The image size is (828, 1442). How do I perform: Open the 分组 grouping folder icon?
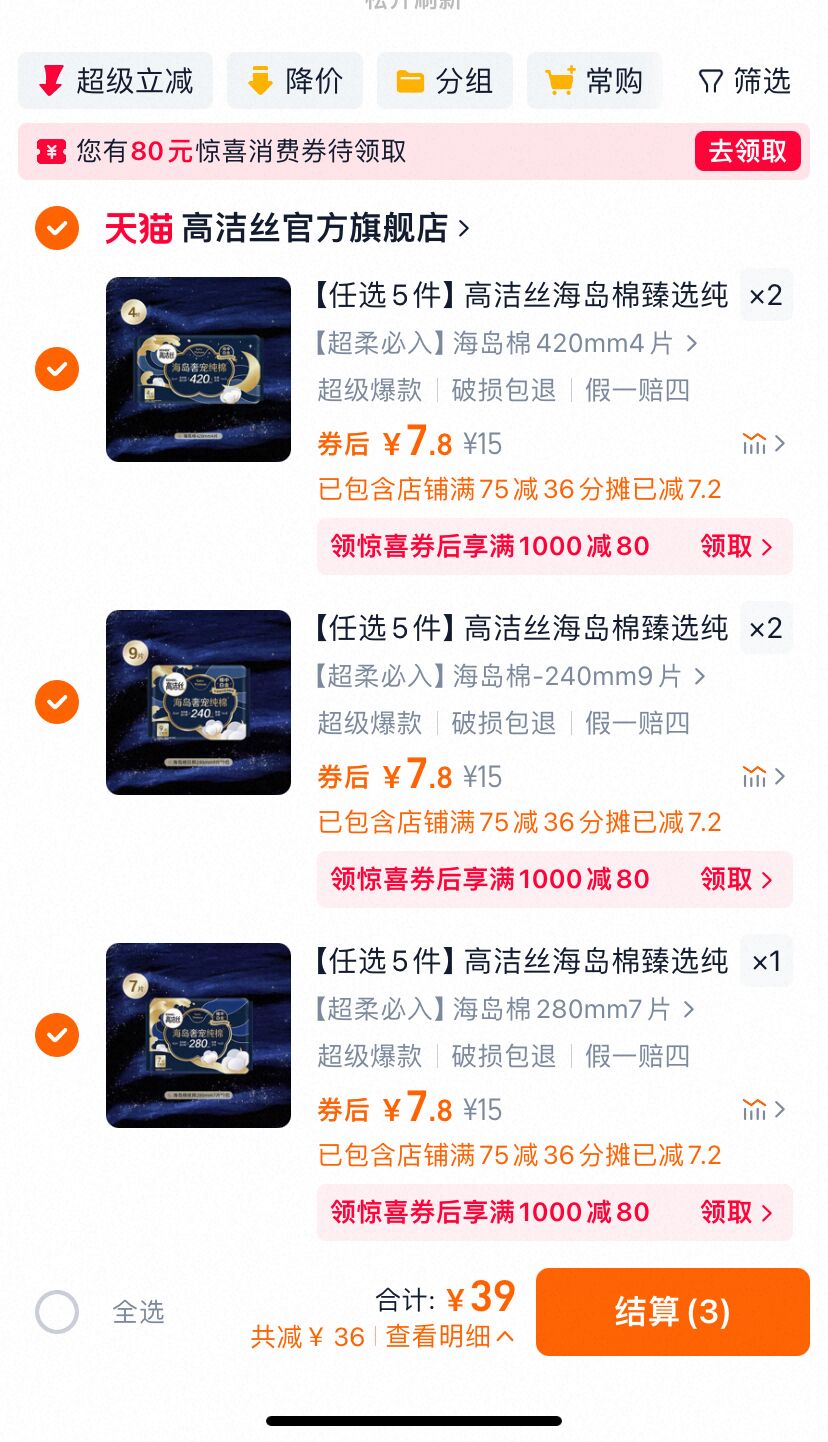pos(444,80)
